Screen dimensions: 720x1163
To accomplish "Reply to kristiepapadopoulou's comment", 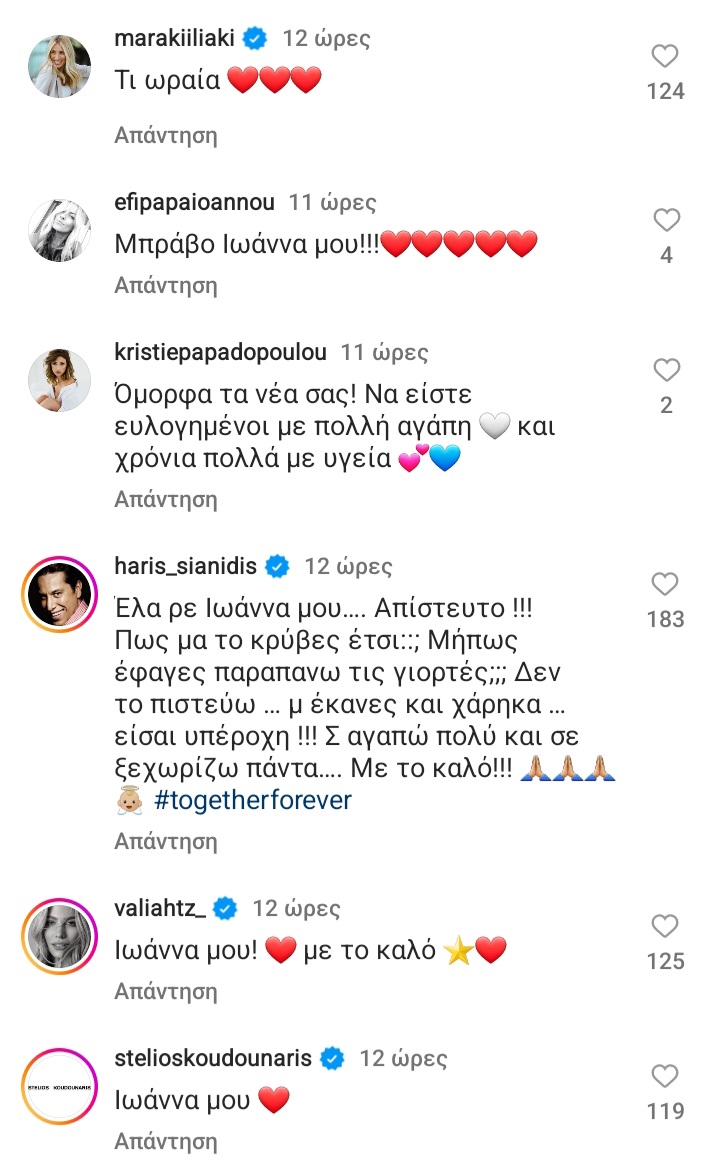I will [165, 500].
